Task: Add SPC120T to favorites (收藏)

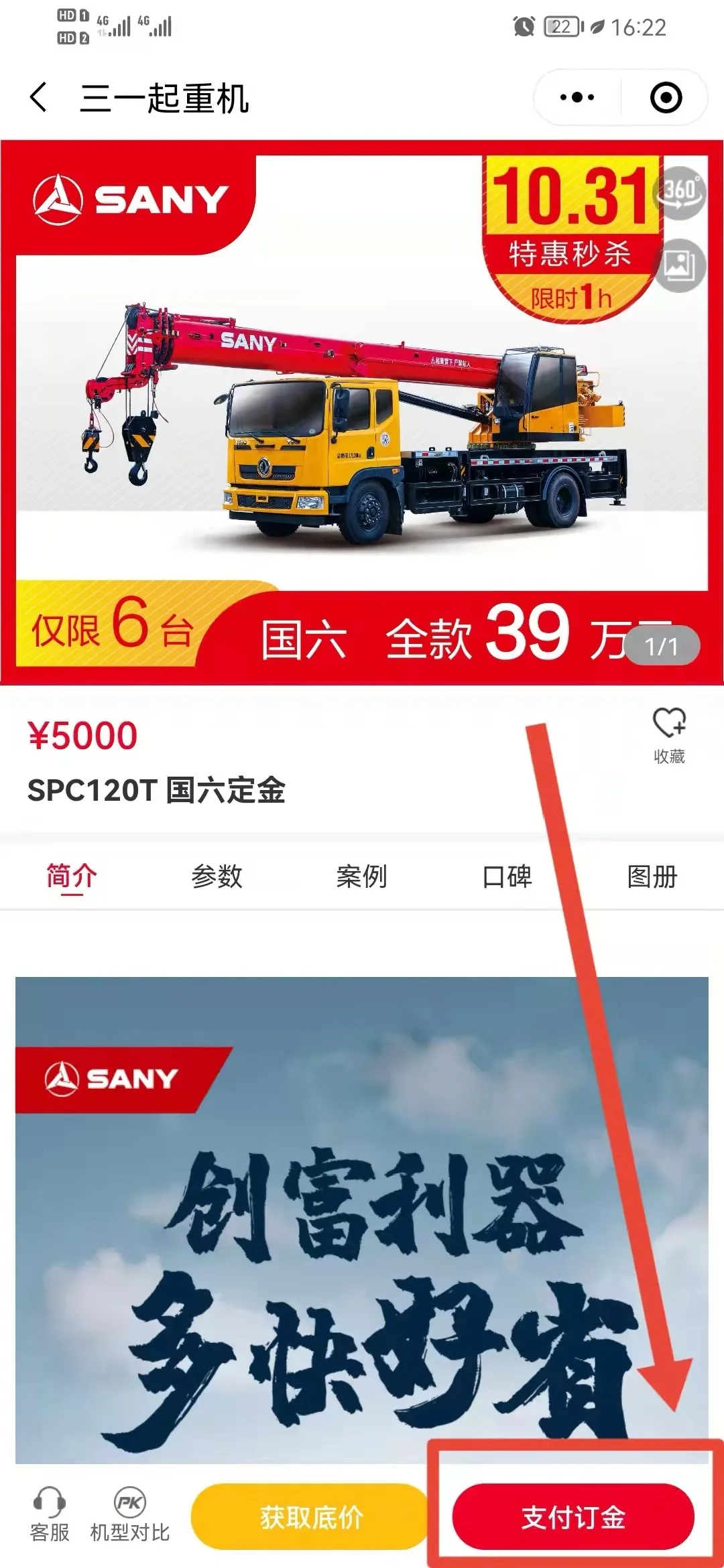Action: click(x=669, y=734)
